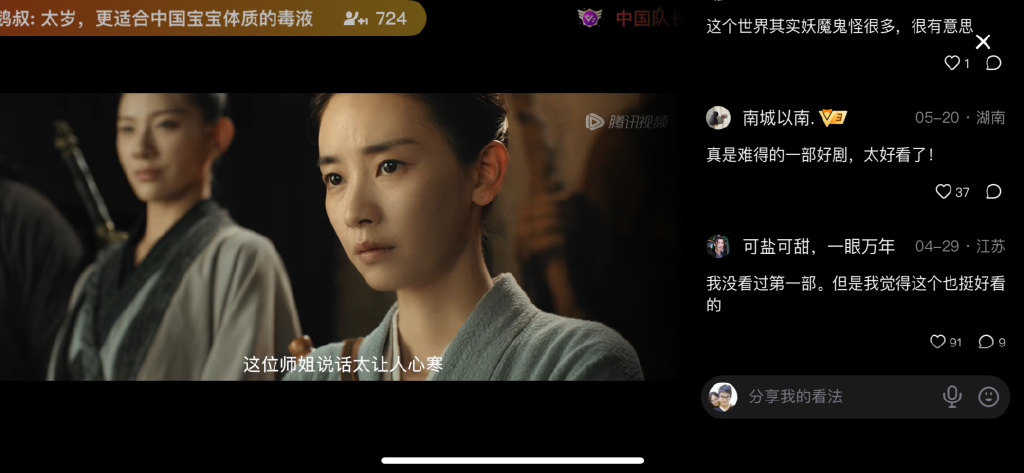Open 南城以南's profile avatar
This screenshot has width=1024, height=473.
[x=718, y=118]
